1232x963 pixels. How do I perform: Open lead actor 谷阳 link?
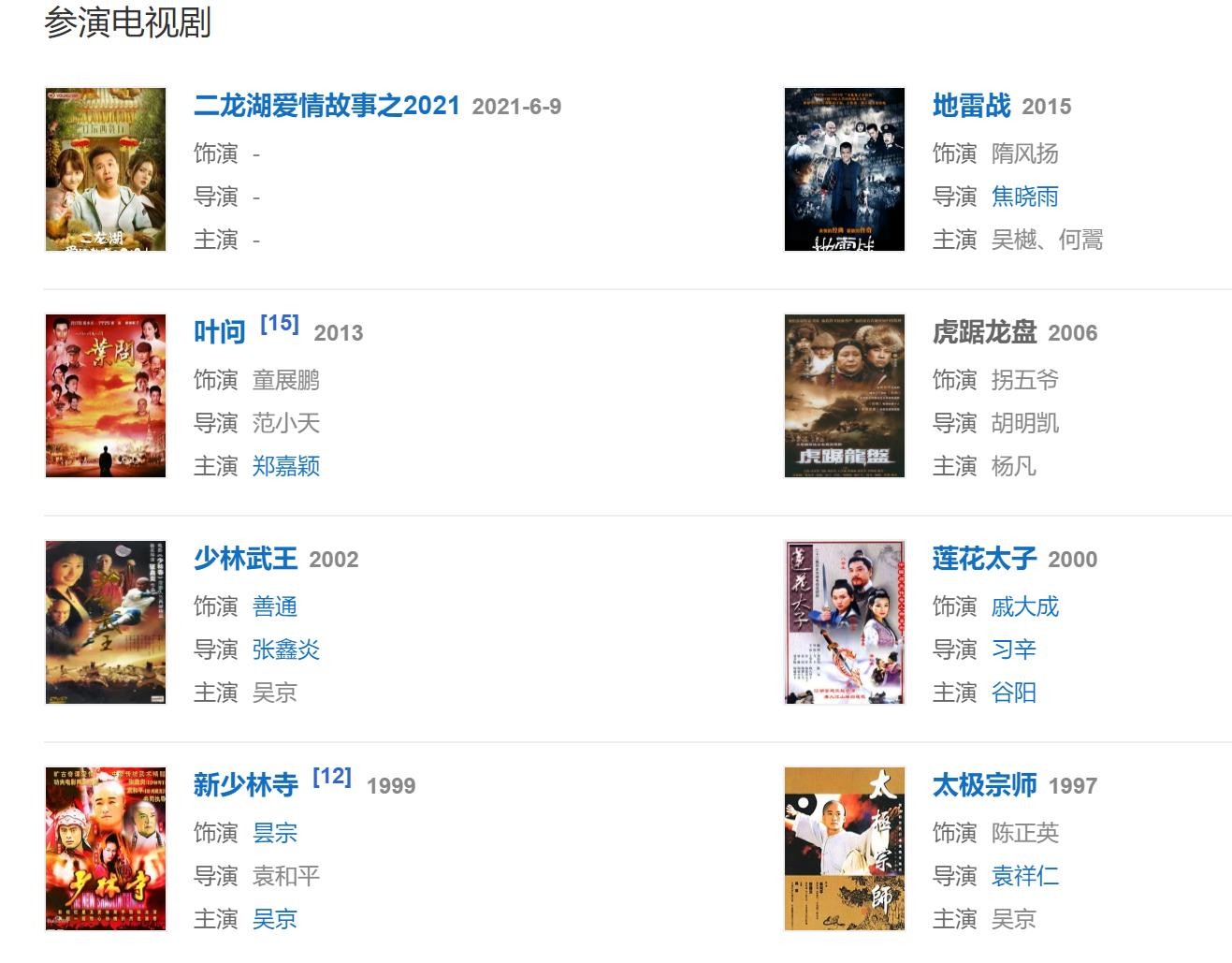coord(1013,693)
